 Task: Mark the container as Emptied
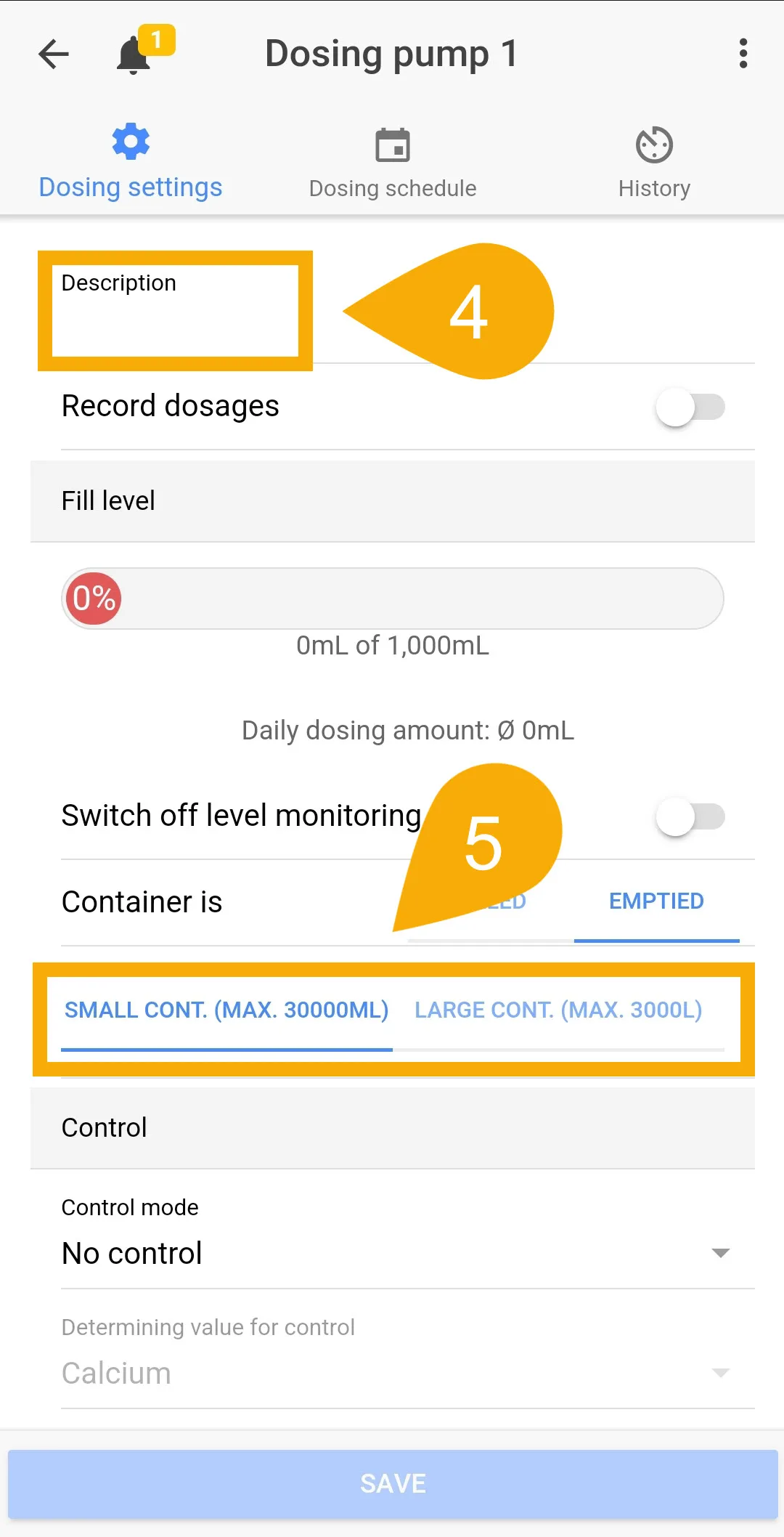[x=656, y=901]
